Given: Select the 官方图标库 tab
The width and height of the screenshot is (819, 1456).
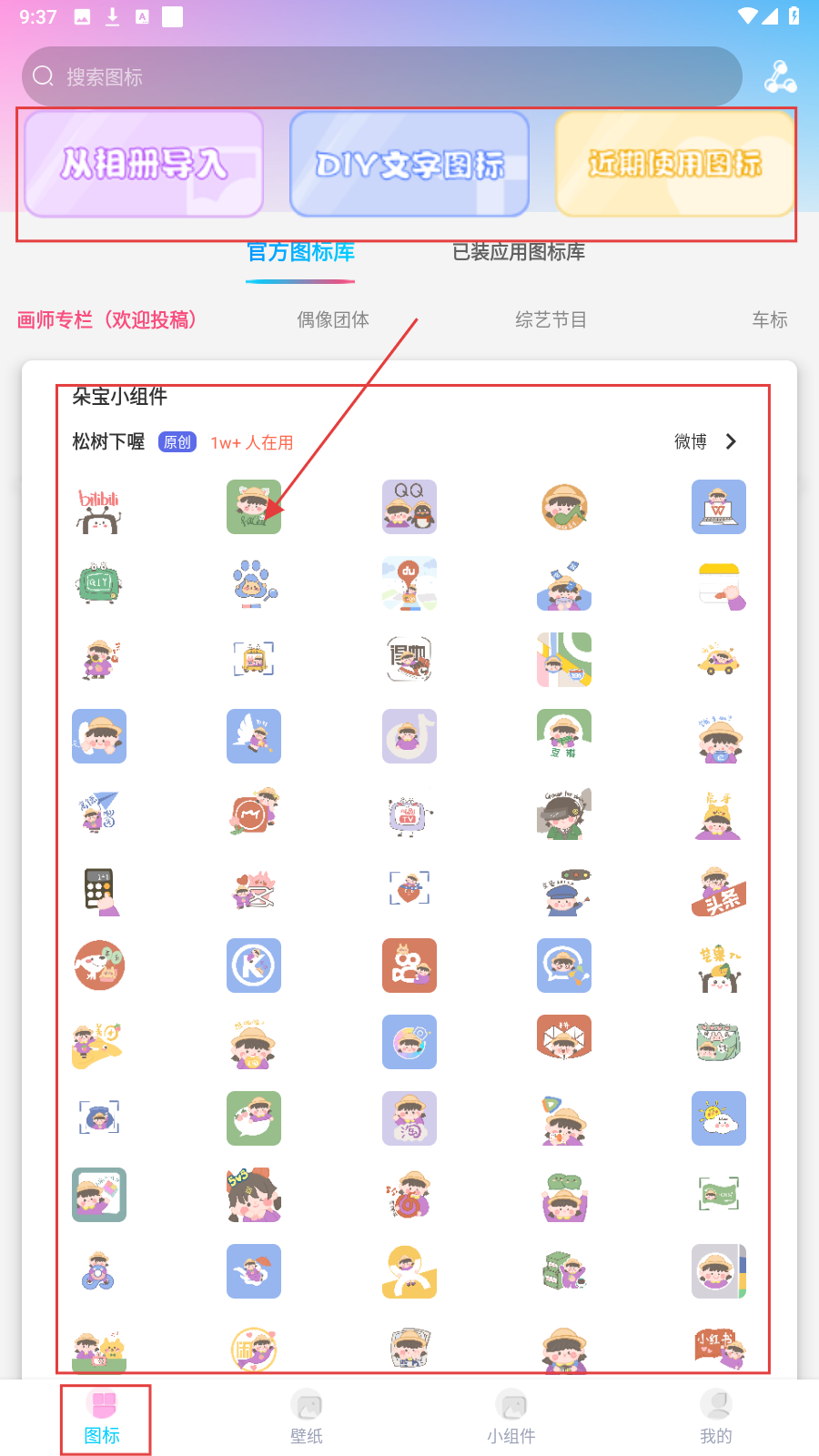Looking at the screenshot, I should coord(300,252).
